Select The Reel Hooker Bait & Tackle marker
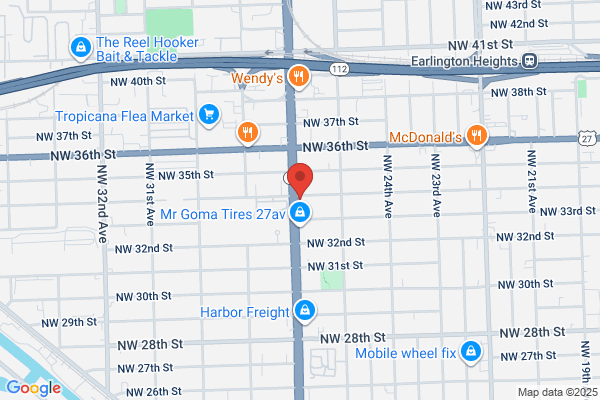This screenshot has height=400, width=600. pos(81,49)
